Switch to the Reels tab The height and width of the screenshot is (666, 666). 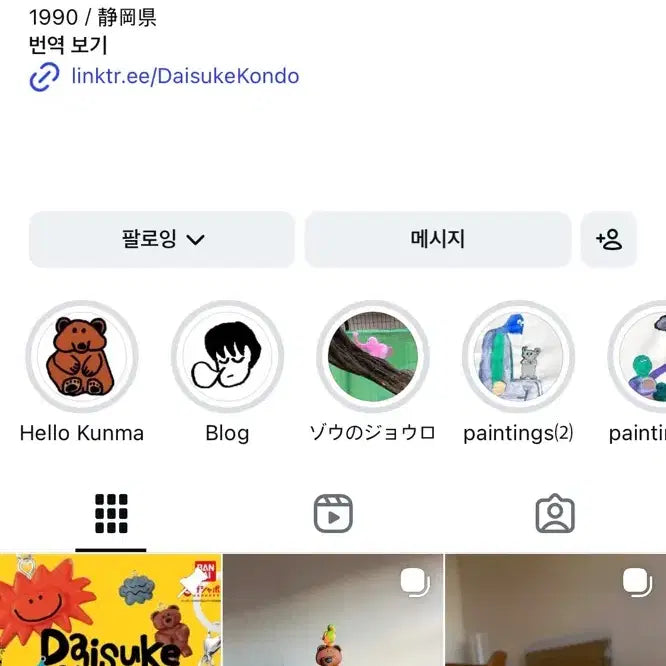(333, 514)
